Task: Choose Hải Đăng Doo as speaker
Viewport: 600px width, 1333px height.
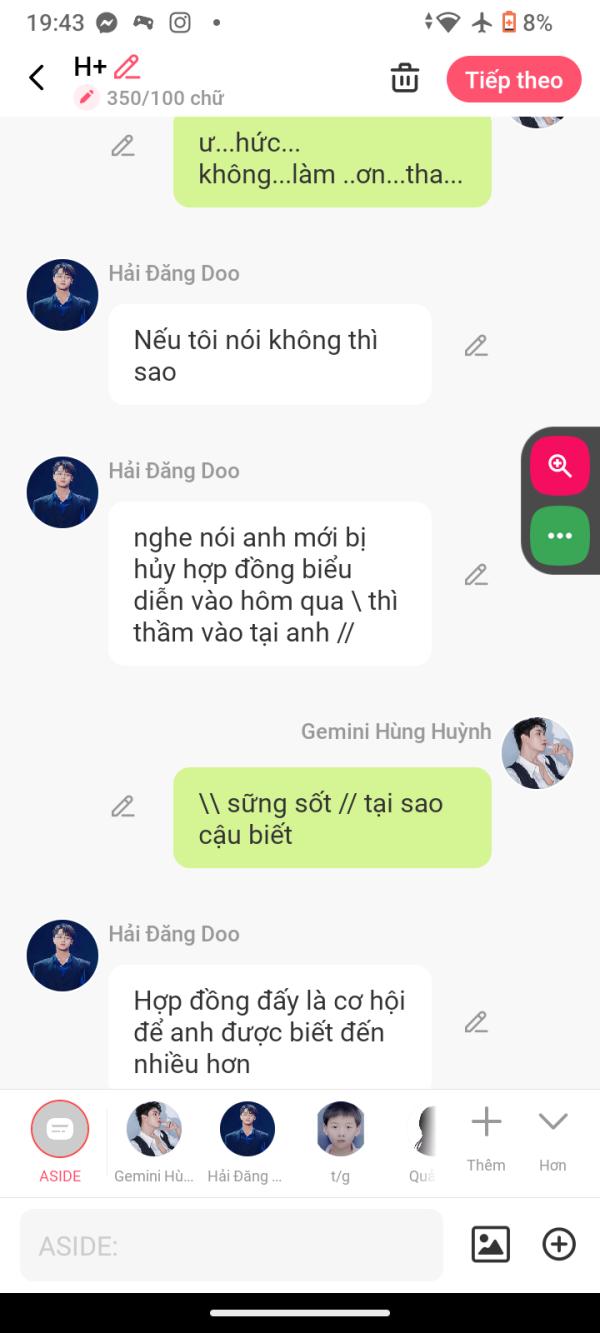Action: 246,1143
